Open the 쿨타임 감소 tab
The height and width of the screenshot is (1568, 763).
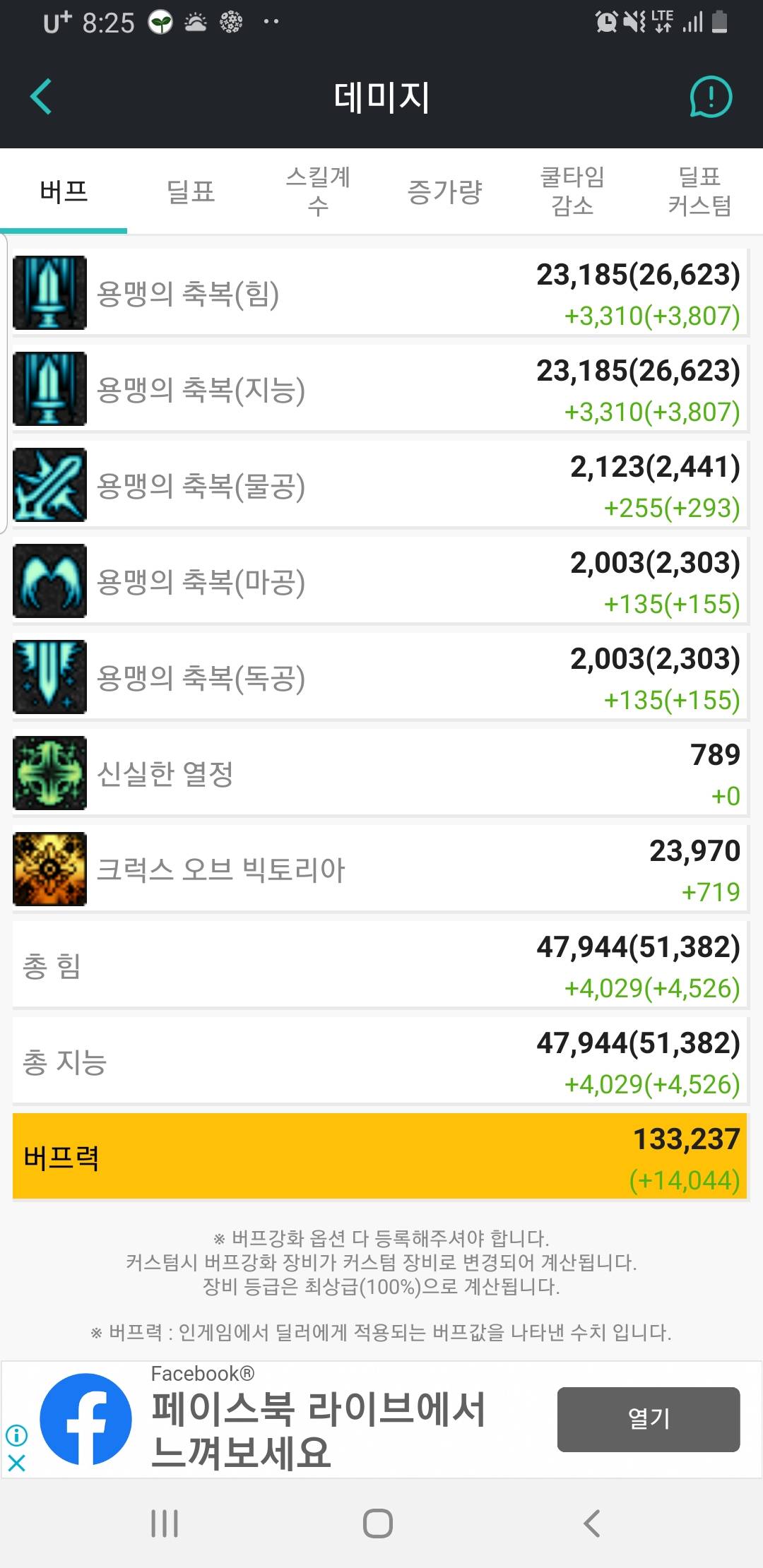click(572, 191)
